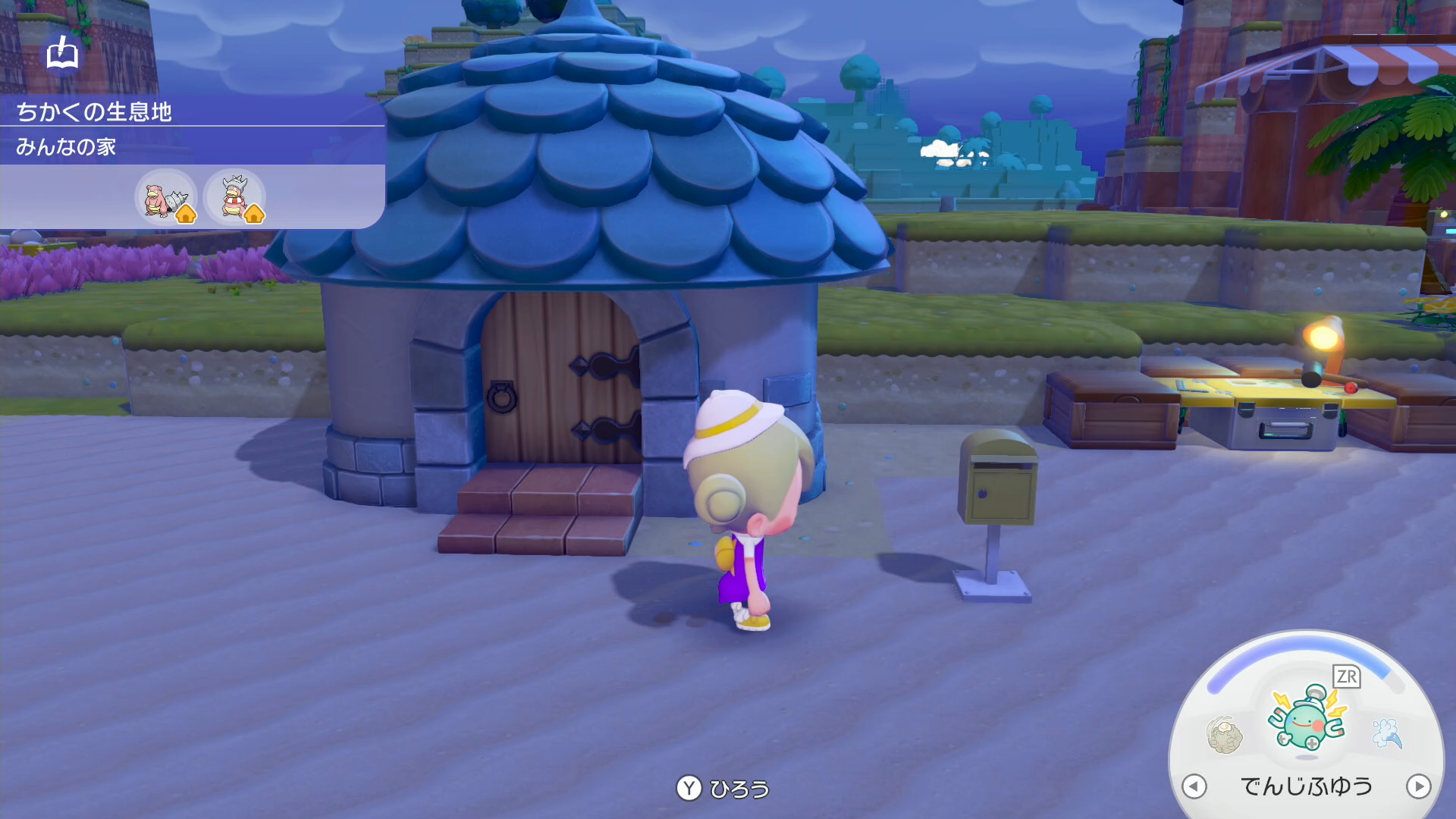Use the でんじふゆう ability

(1307, 719)
